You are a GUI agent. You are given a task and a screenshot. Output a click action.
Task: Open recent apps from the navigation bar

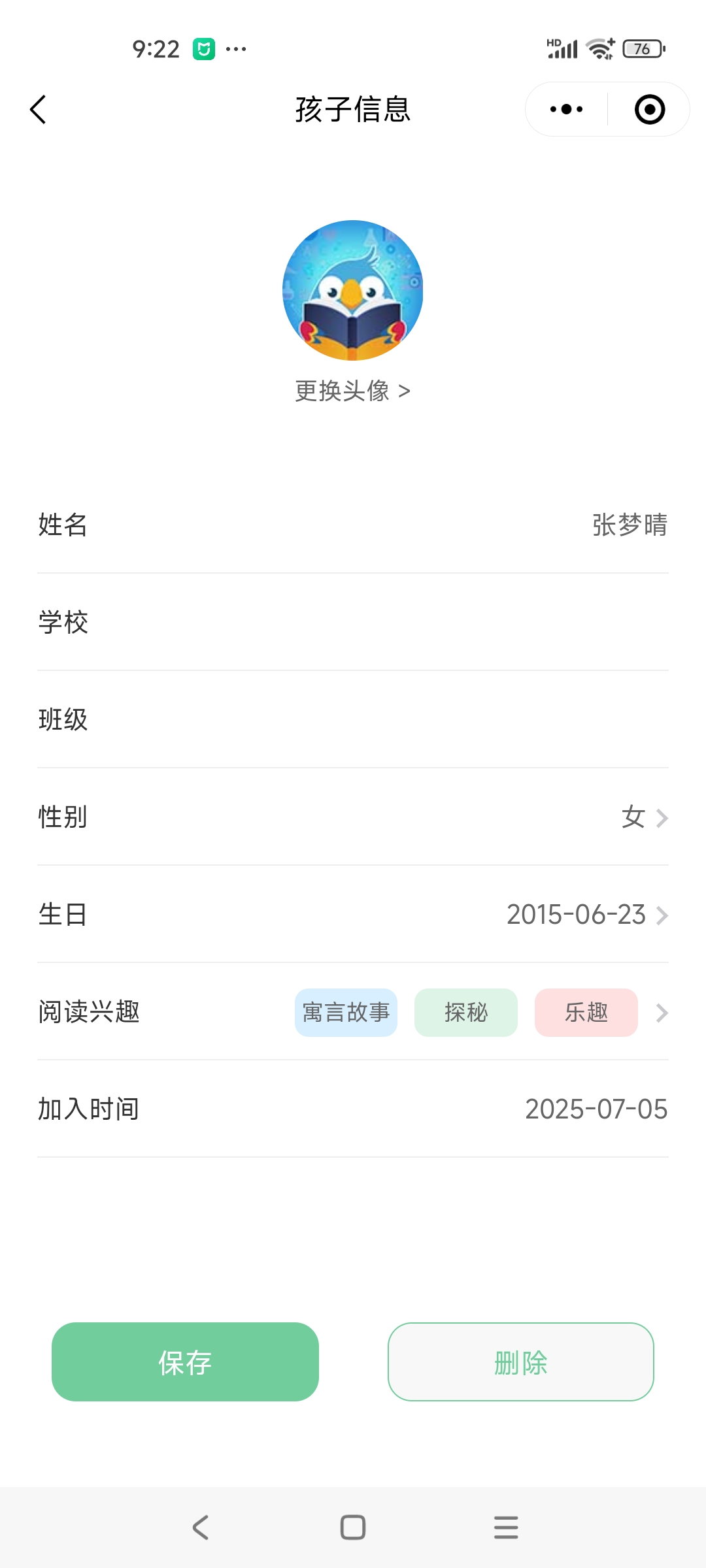506,1527
